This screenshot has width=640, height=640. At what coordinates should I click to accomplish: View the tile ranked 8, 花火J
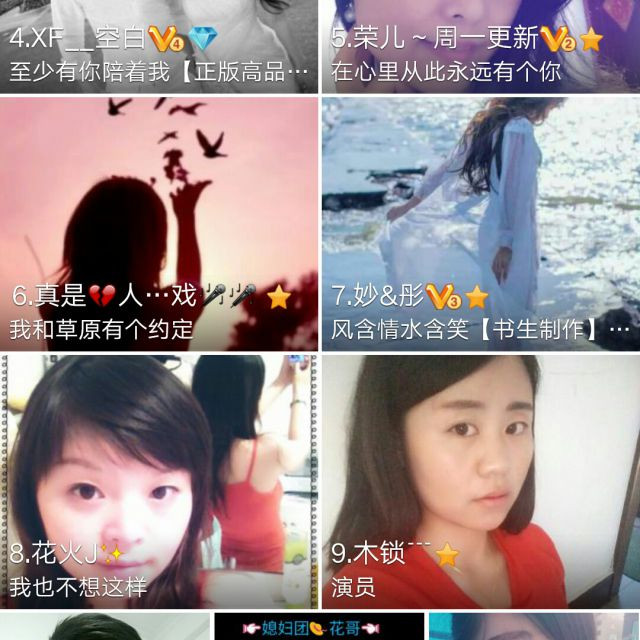tap(159, 480)
